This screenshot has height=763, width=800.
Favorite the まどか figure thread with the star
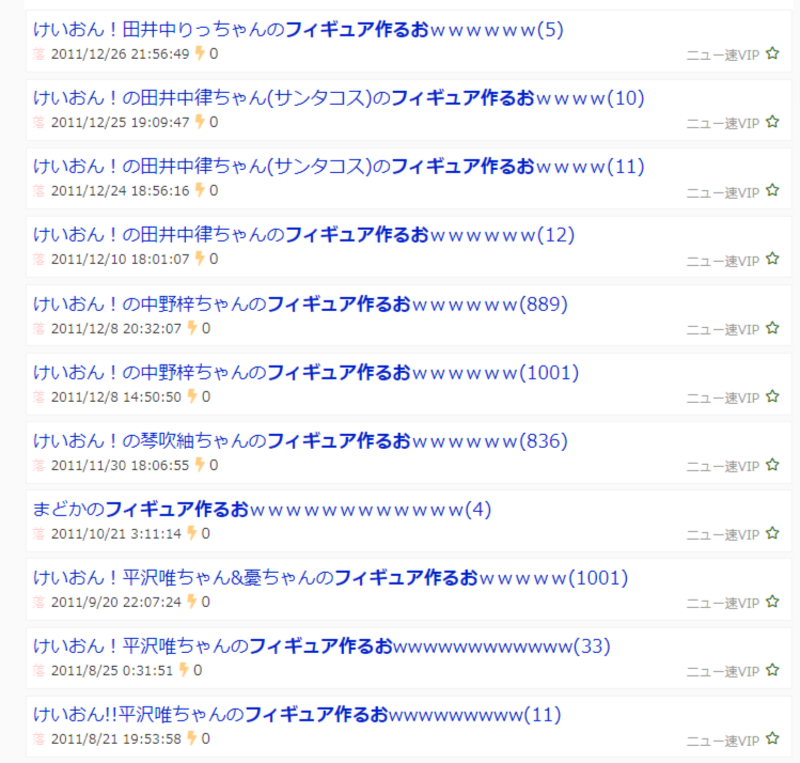pos(772,534)
